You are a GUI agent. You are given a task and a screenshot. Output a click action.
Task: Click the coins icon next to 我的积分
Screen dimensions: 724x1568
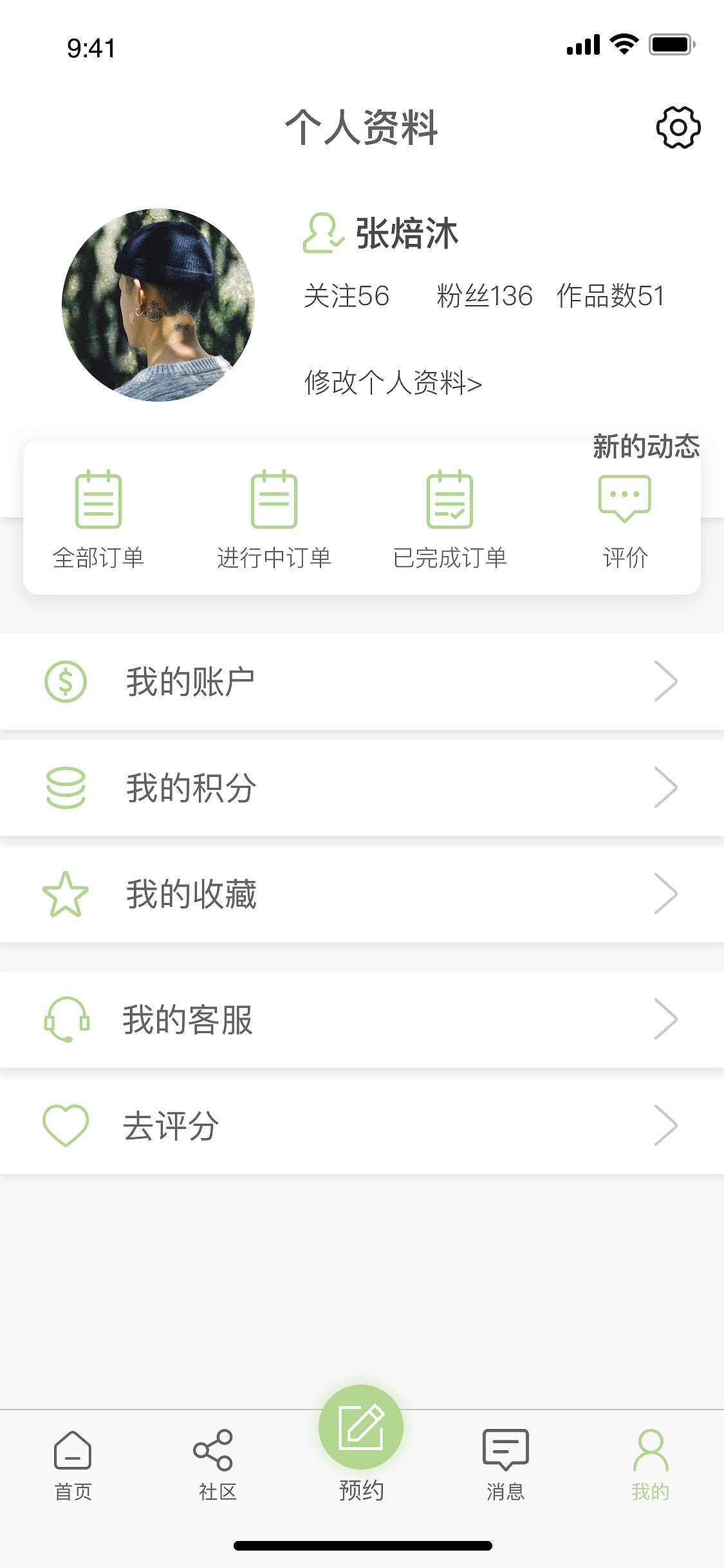(x=66, y=787)
